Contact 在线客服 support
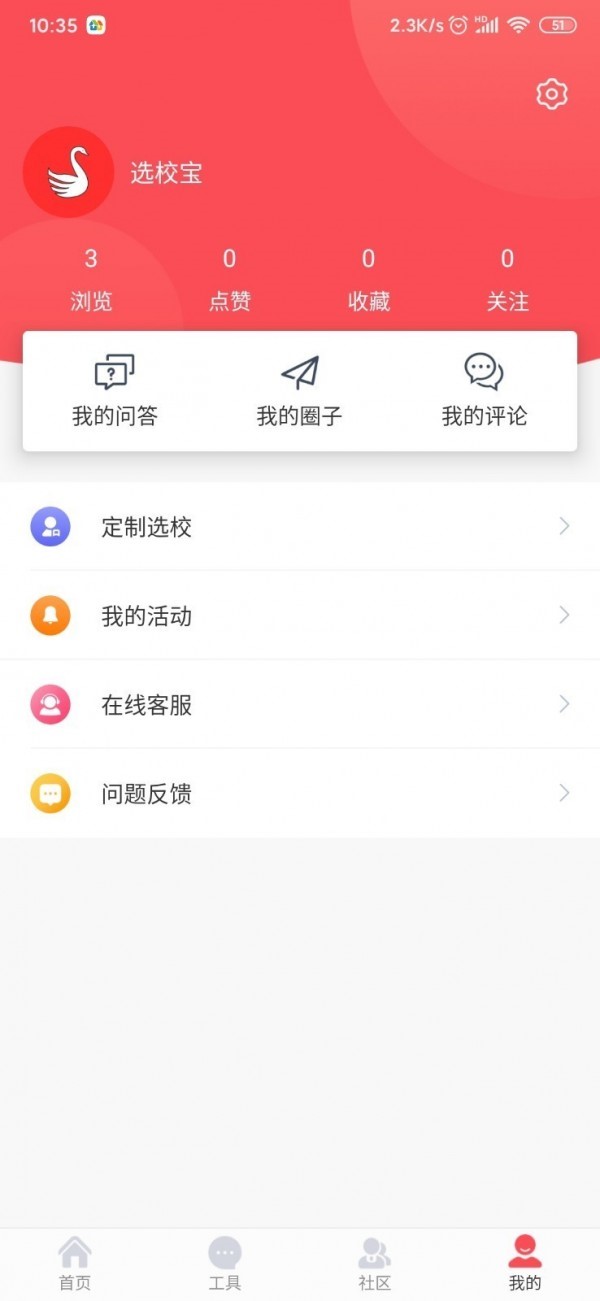Viewport: 600px width, 1301px height. point(300,705)
